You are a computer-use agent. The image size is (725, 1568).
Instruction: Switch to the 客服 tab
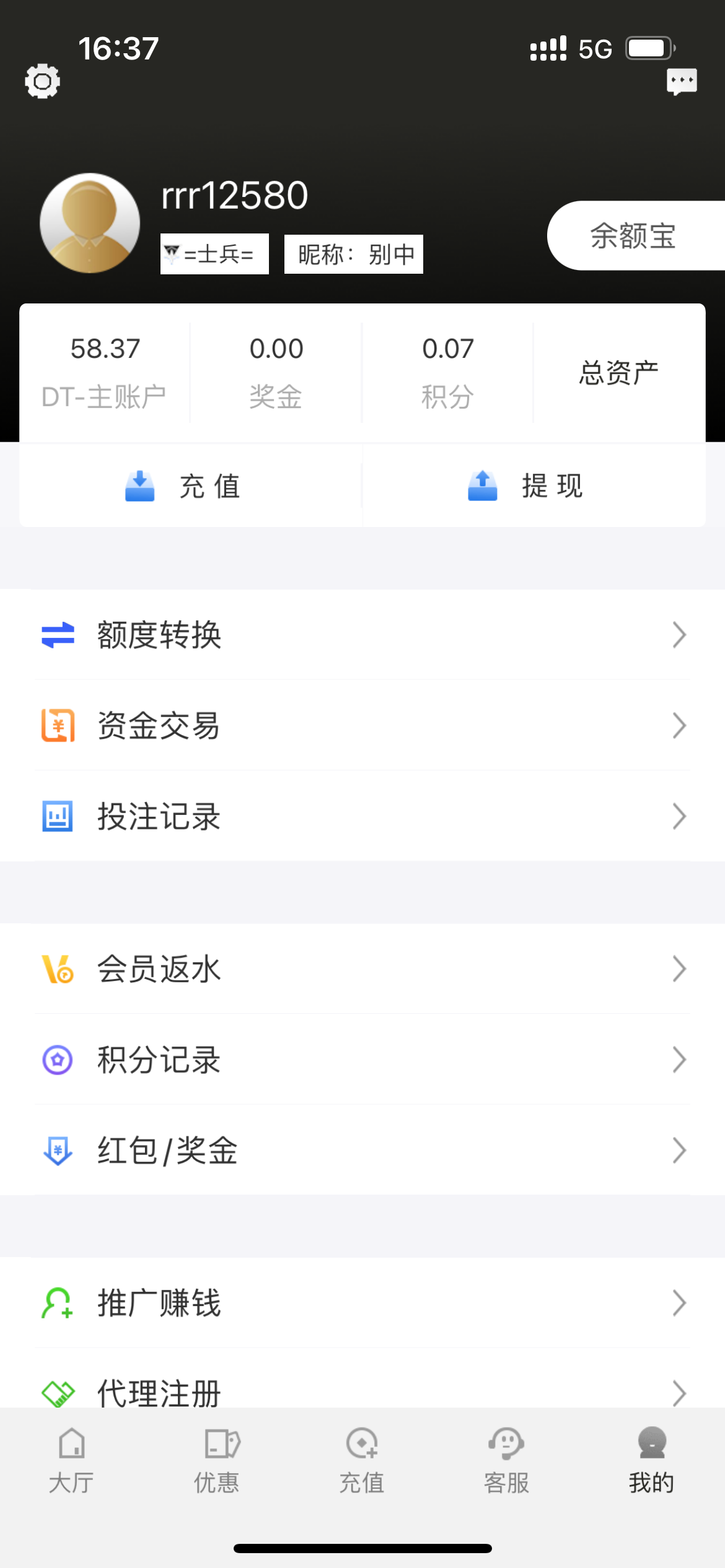point(507,1460)
